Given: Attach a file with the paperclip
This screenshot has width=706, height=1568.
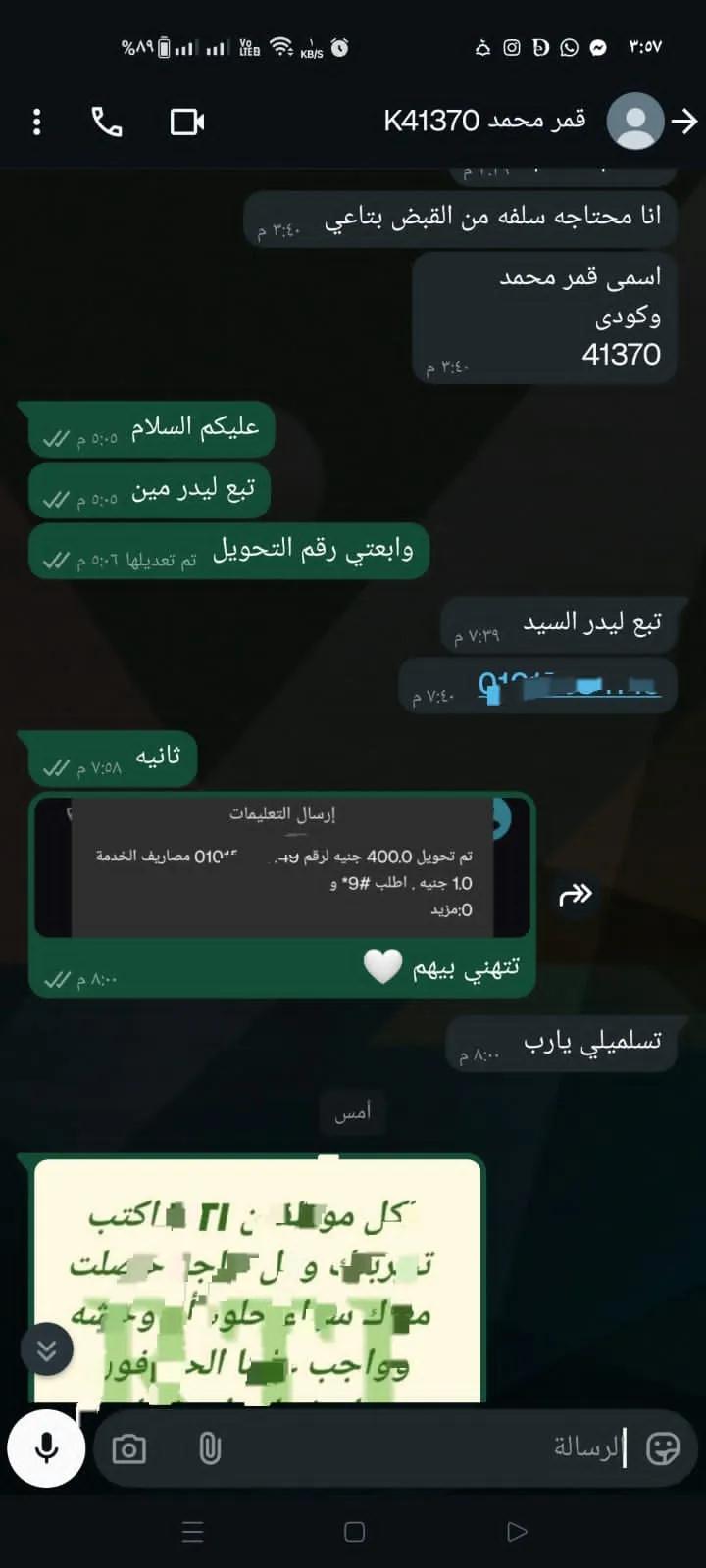Looking at the screenshot, I should 210,1448.
